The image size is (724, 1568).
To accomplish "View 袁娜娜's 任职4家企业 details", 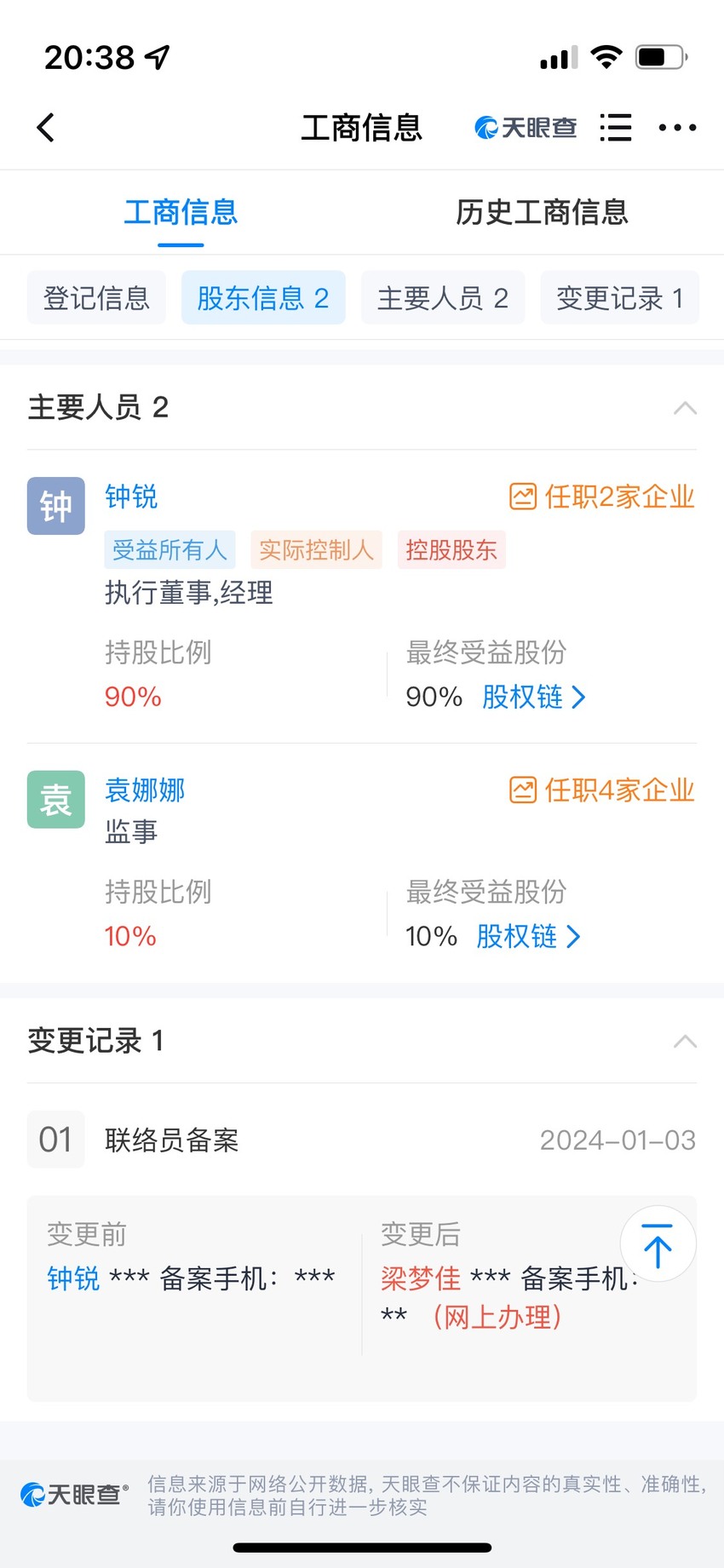I will pyautogui.click(x=602, y=790).
